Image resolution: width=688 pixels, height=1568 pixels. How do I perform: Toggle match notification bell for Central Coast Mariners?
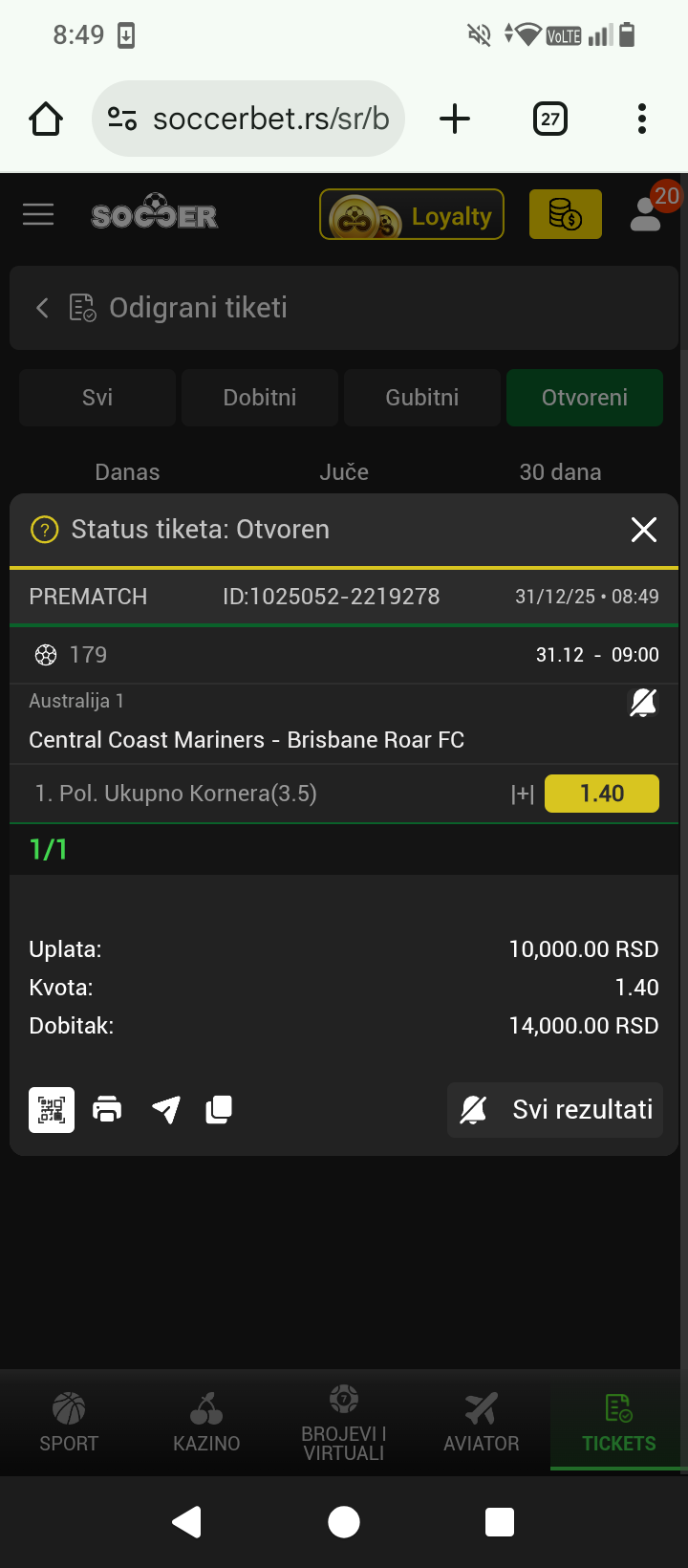coord(643,704)
